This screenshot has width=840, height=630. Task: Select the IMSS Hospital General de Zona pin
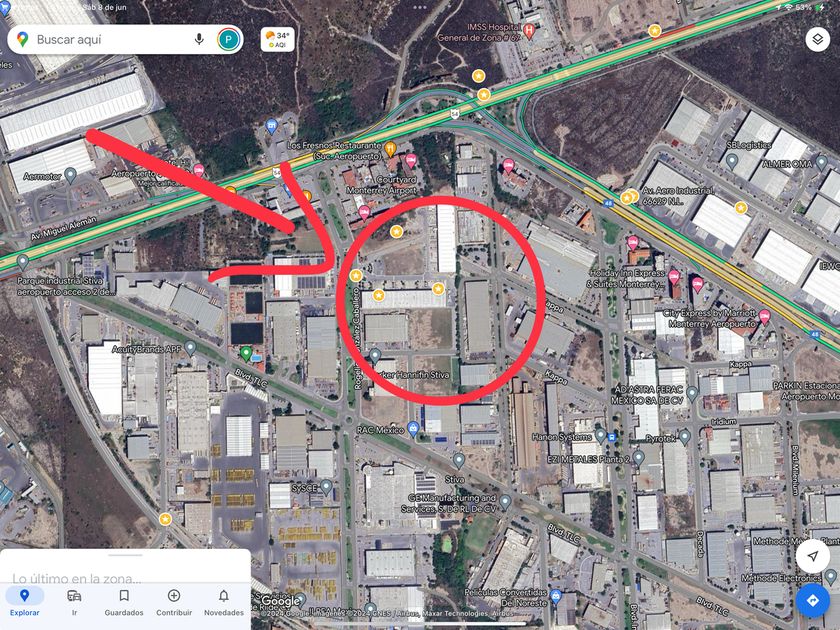pos(529,31)
